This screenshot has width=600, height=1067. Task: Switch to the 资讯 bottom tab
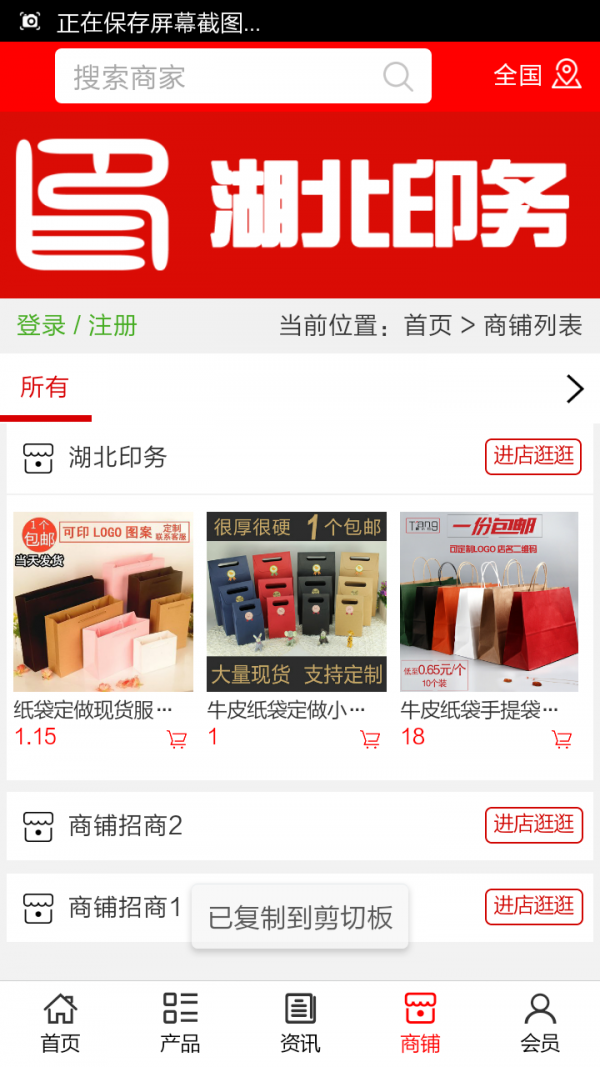point(300,1022)
